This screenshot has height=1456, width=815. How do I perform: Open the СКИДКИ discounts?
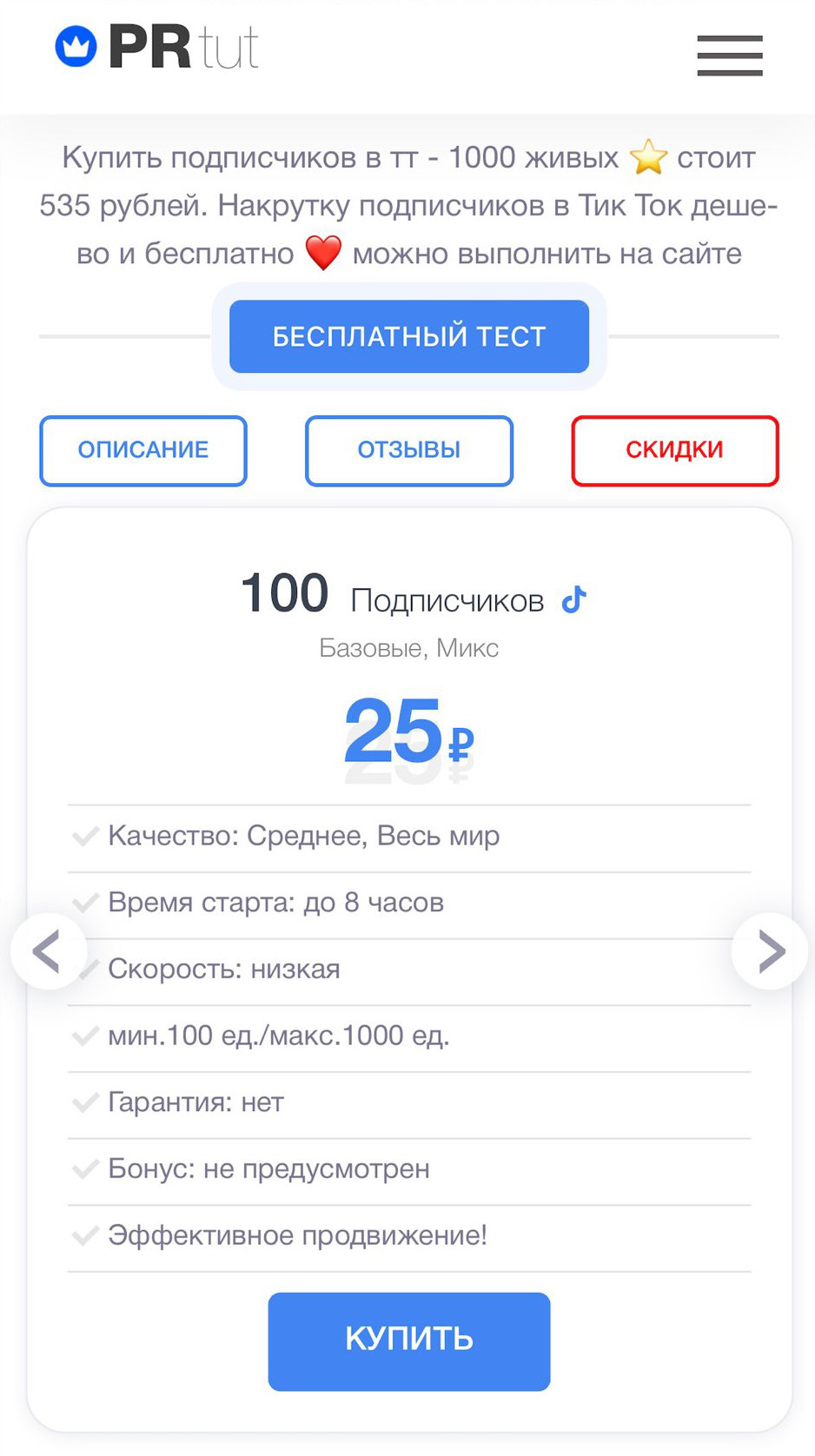674,450
